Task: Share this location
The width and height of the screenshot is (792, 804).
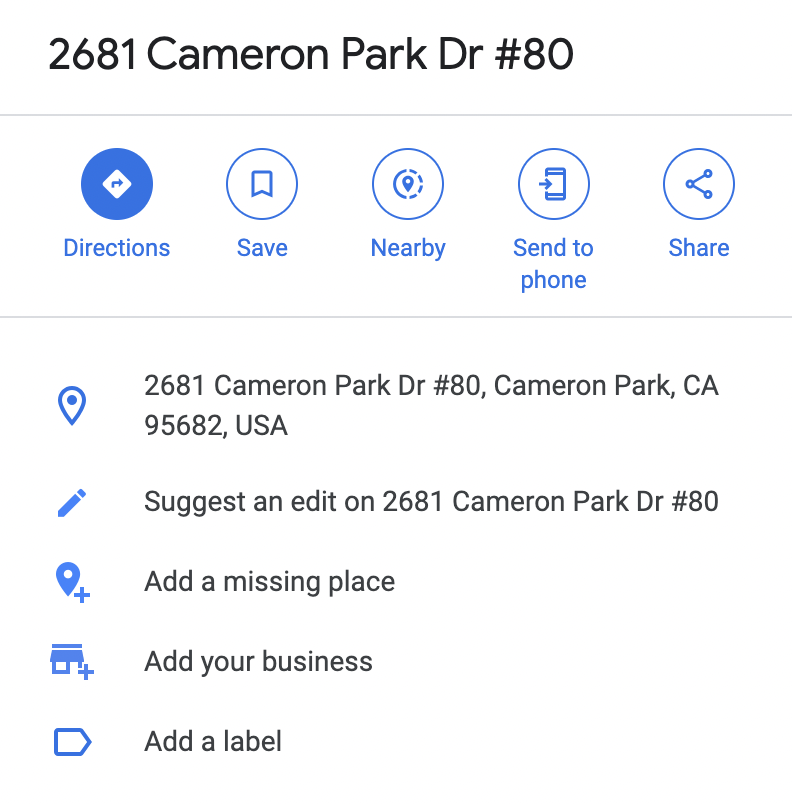Action: point(699,185)
